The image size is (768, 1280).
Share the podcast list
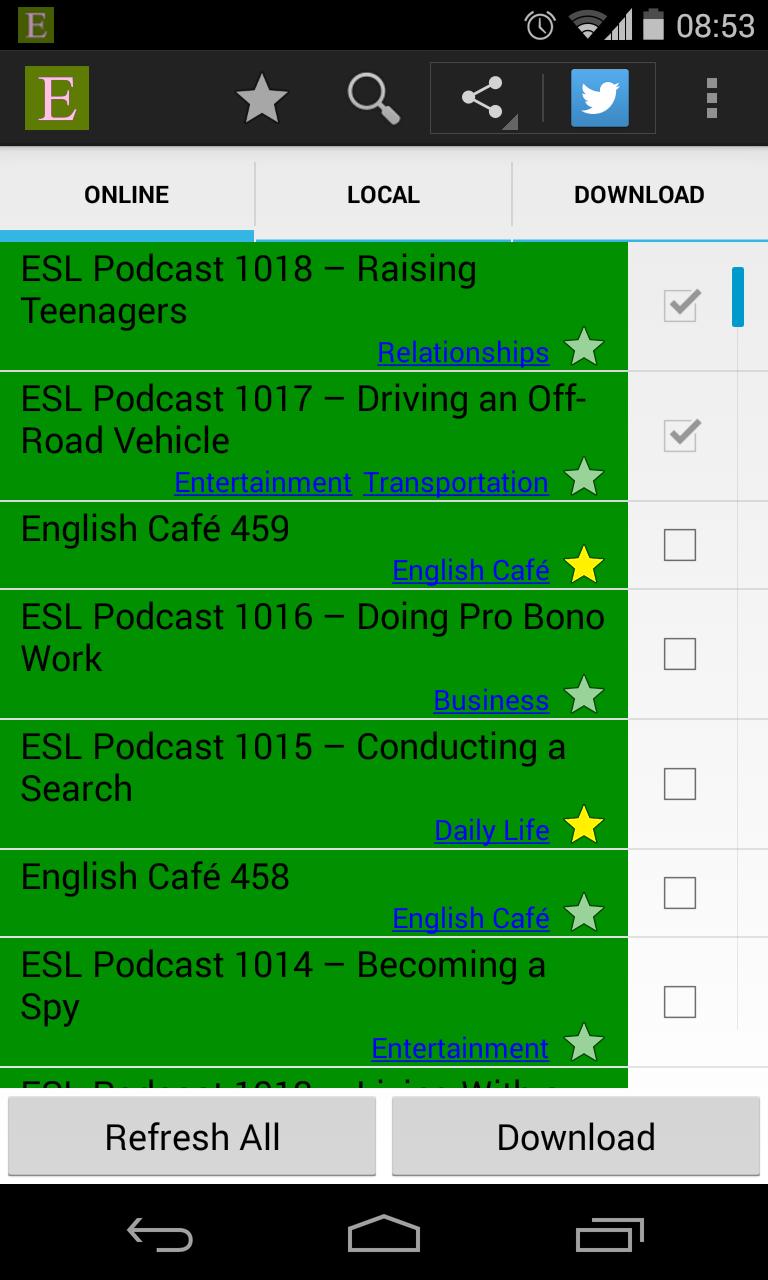pyautogui.click(x=480, y=97)
